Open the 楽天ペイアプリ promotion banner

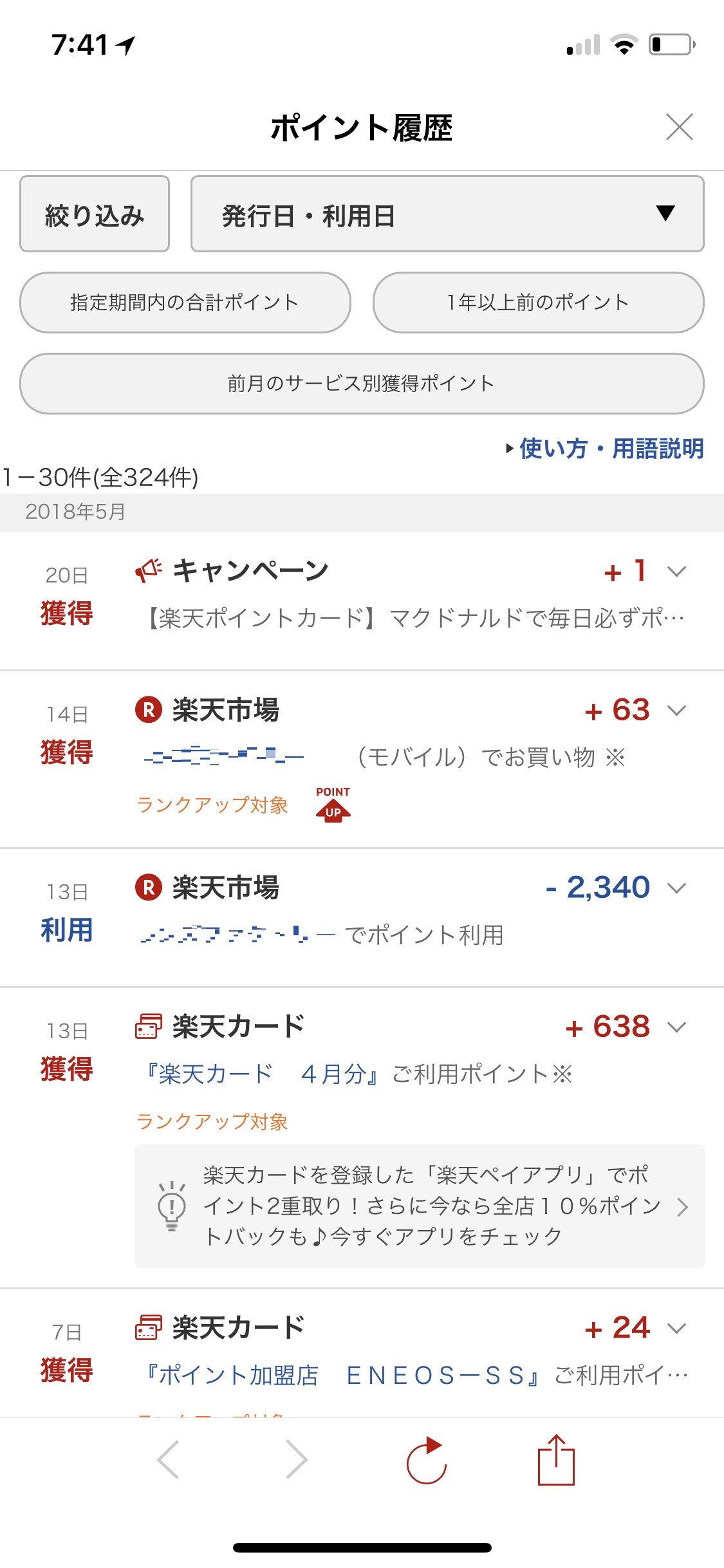[x=420, y=1206]
